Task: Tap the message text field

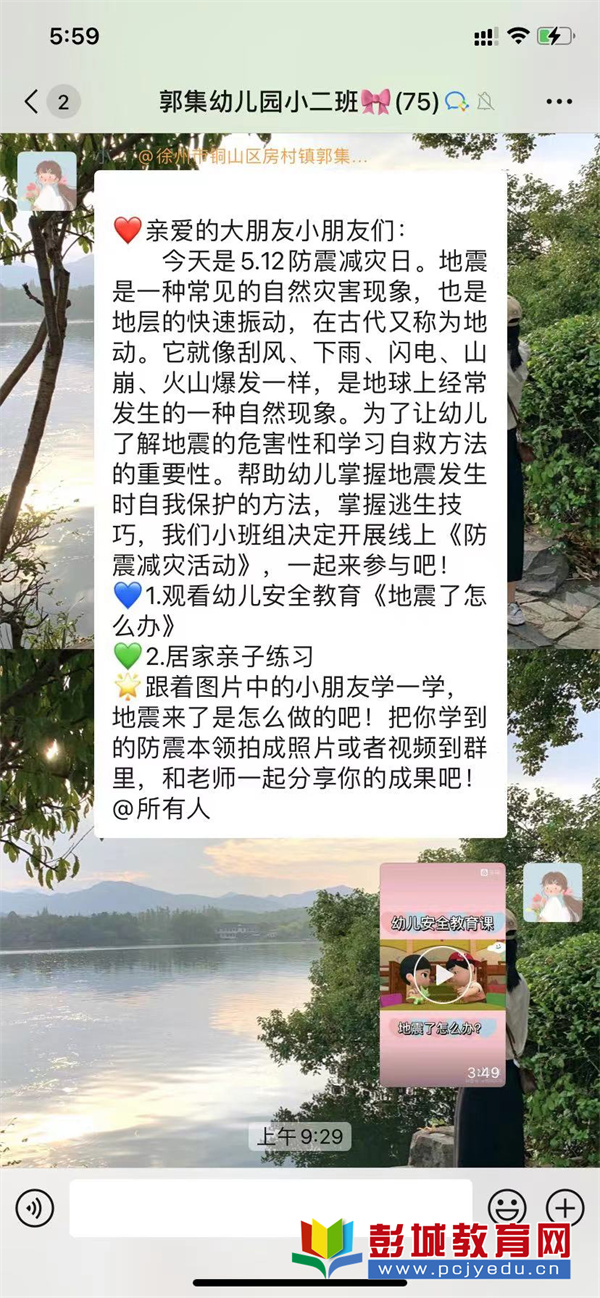Action: (270, 1208)
